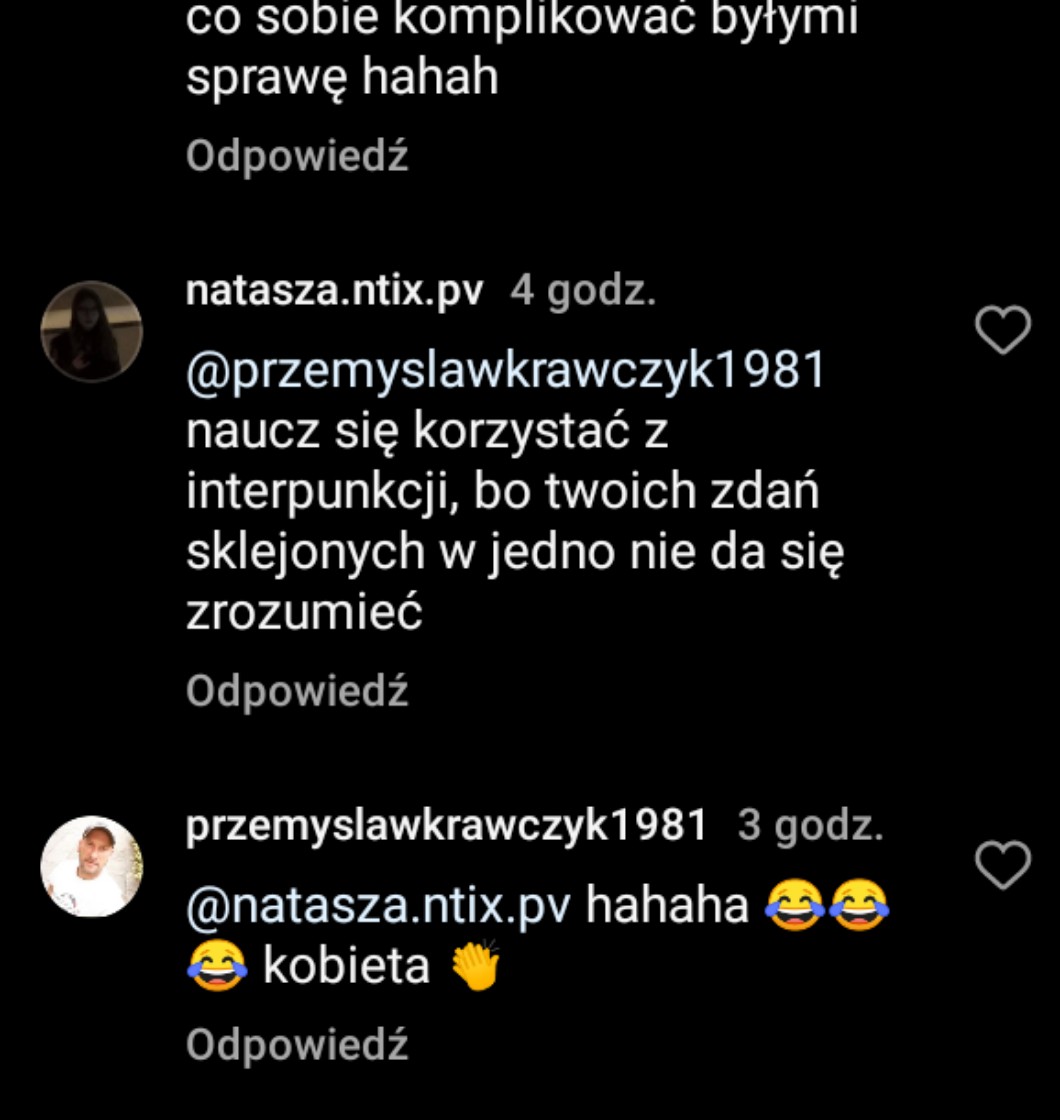Follow the @natasza.ntix.pv mention link
1060x1120 pixels.
(x=378, y=906)
